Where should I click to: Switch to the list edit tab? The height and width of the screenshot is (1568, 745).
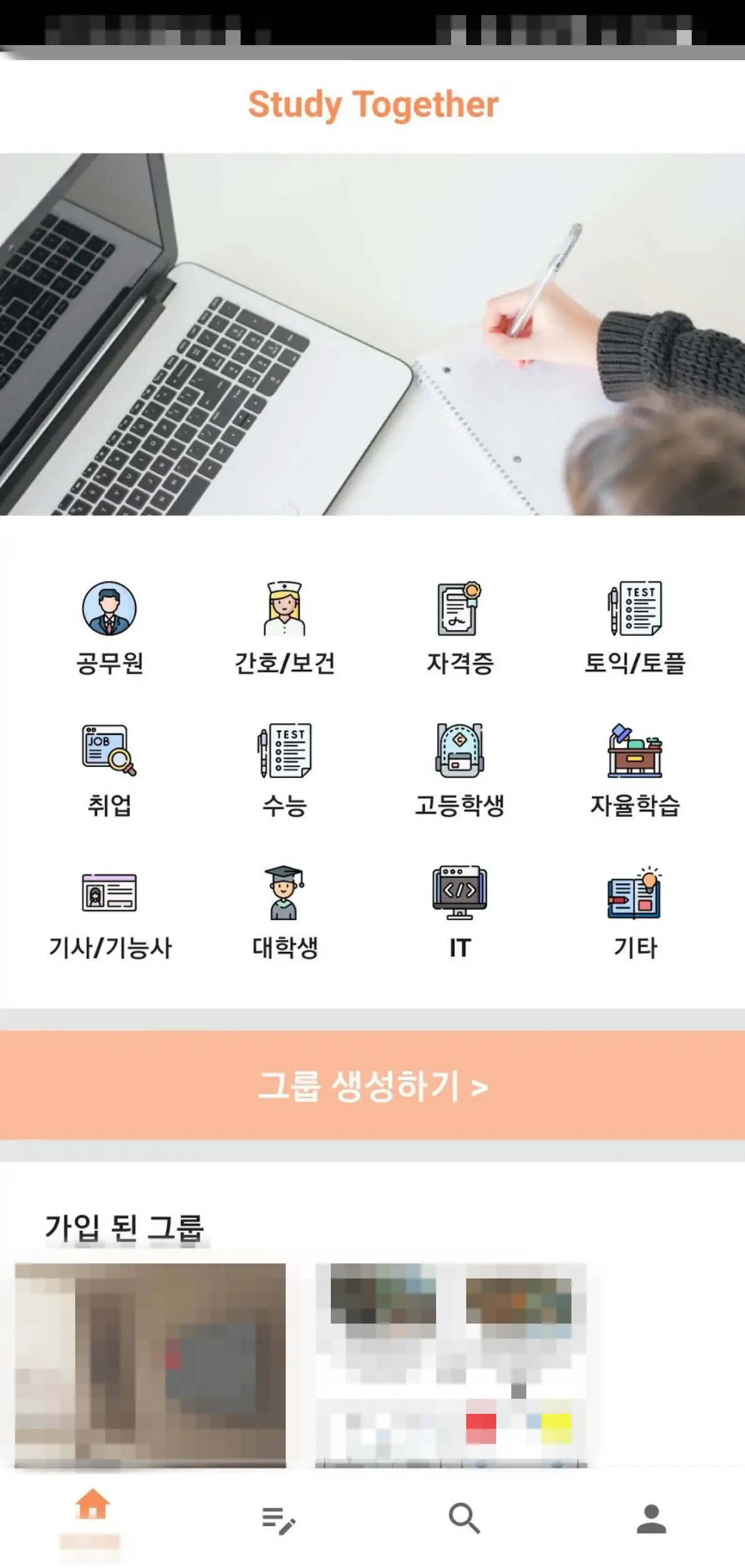[x=278, y=1520]
